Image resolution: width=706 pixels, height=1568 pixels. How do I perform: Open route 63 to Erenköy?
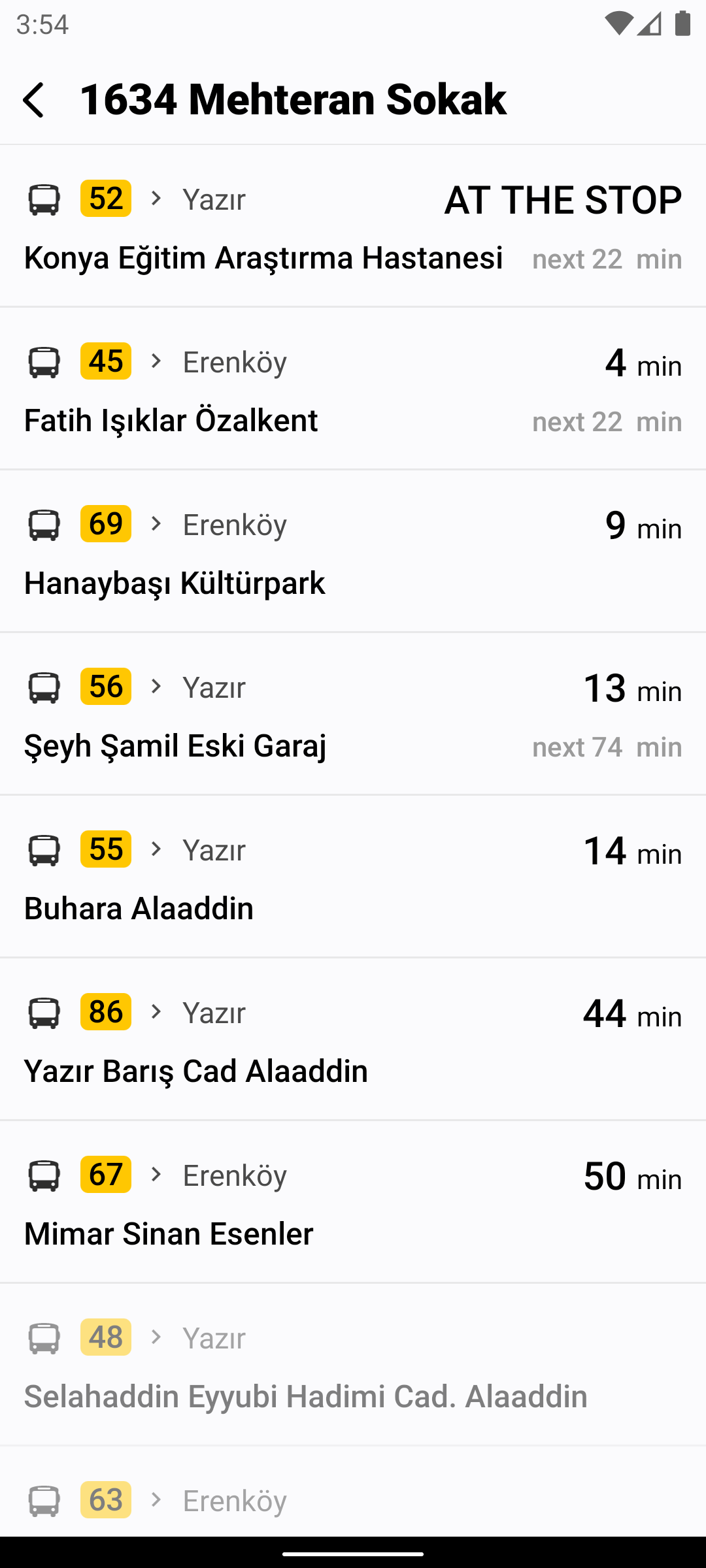(353, 1492)
